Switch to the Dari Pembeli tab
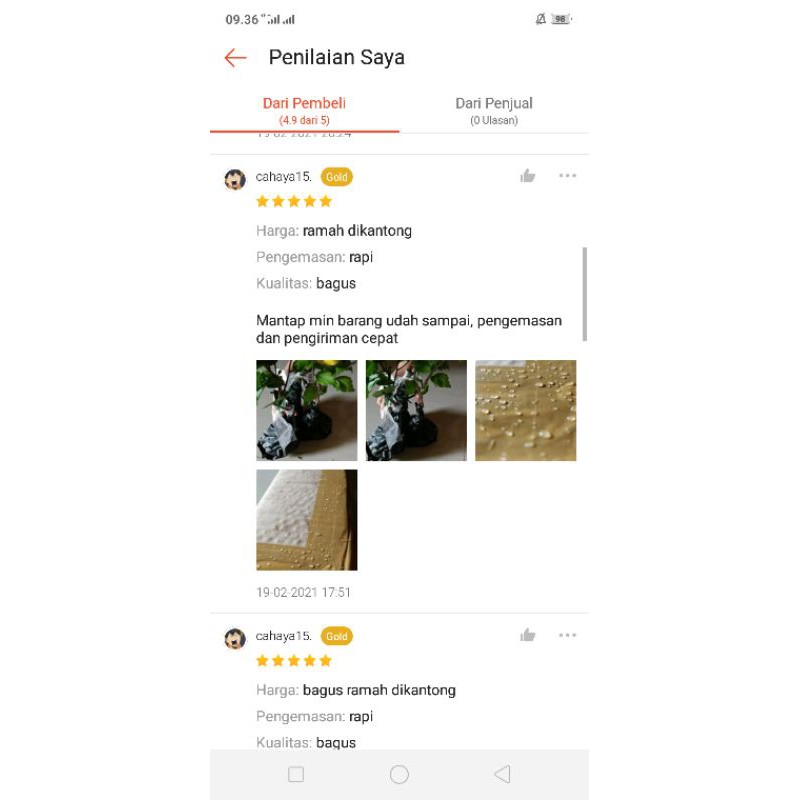Viewport: 800px width, 800px height. click(304, 110)
